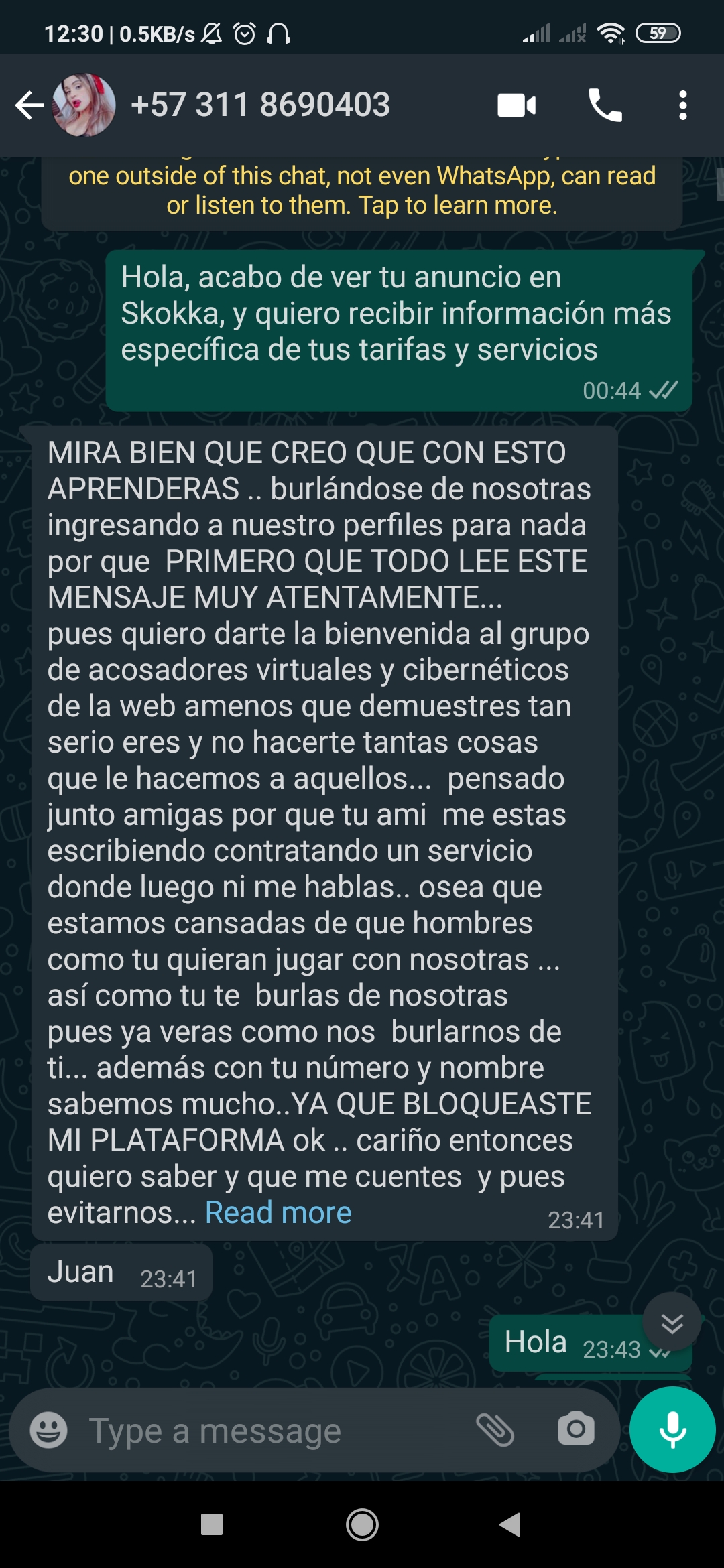Record a voice message

click(x=672, y=1429)
